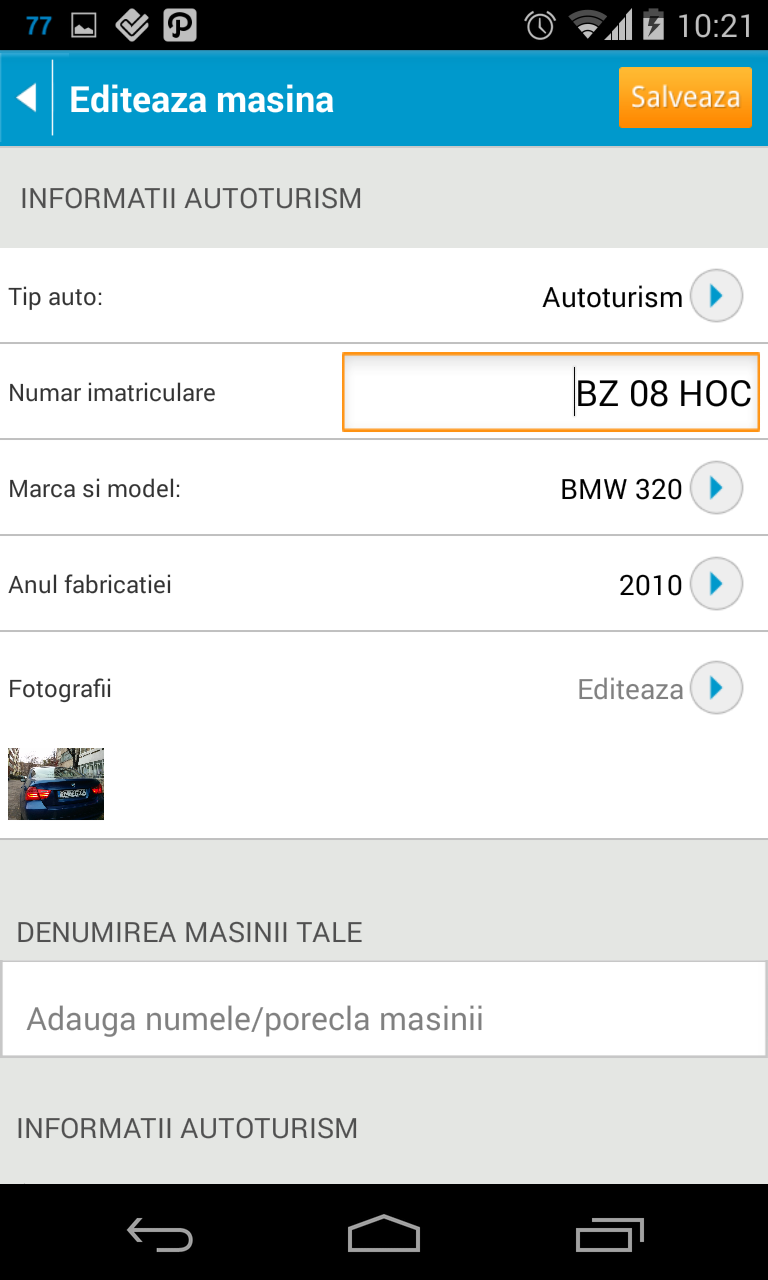Go back using the header arrow

(x=27, y=98)
